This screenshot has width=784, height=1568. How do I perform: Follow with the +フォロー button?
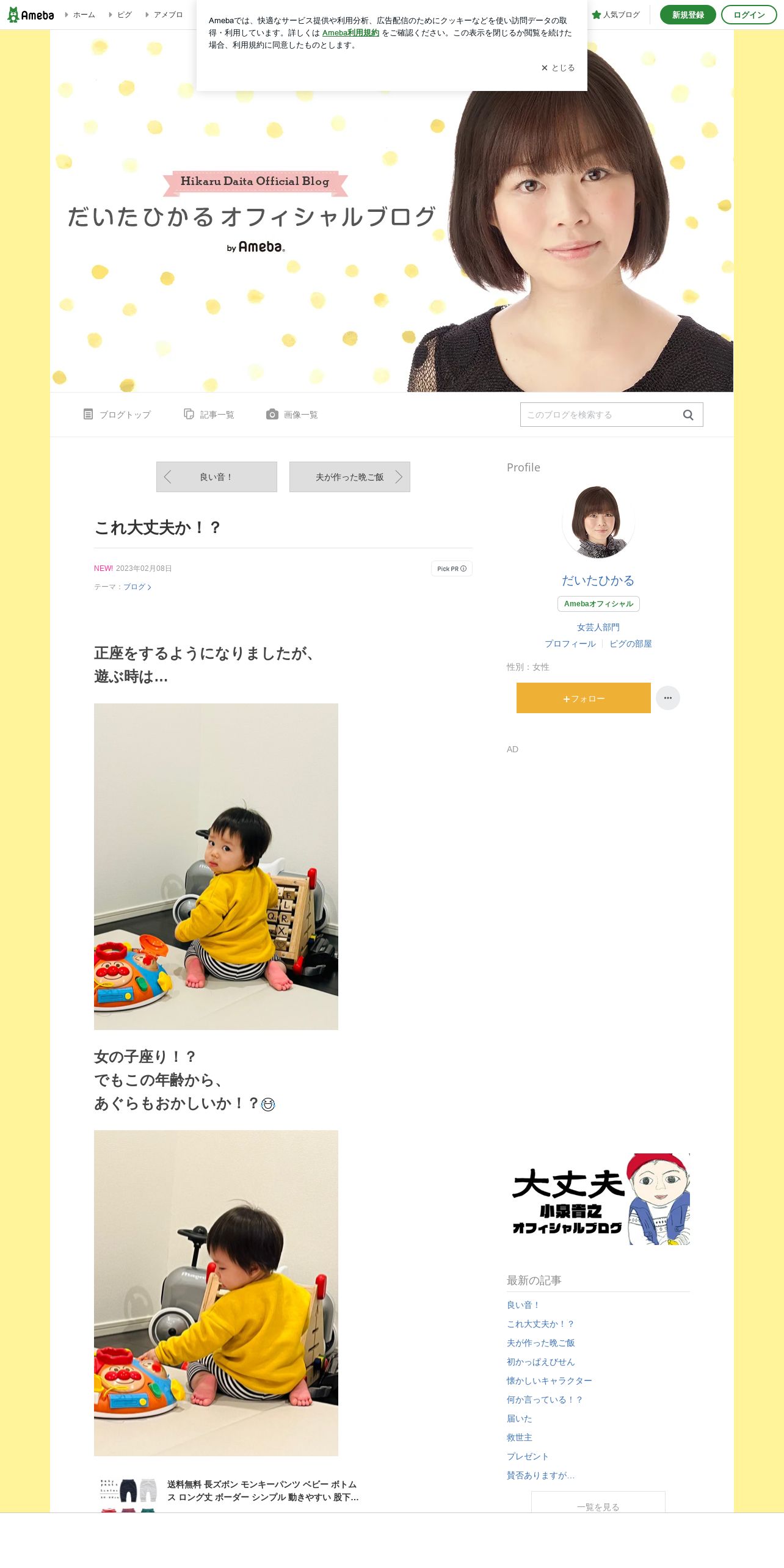(x=583, y=698)
